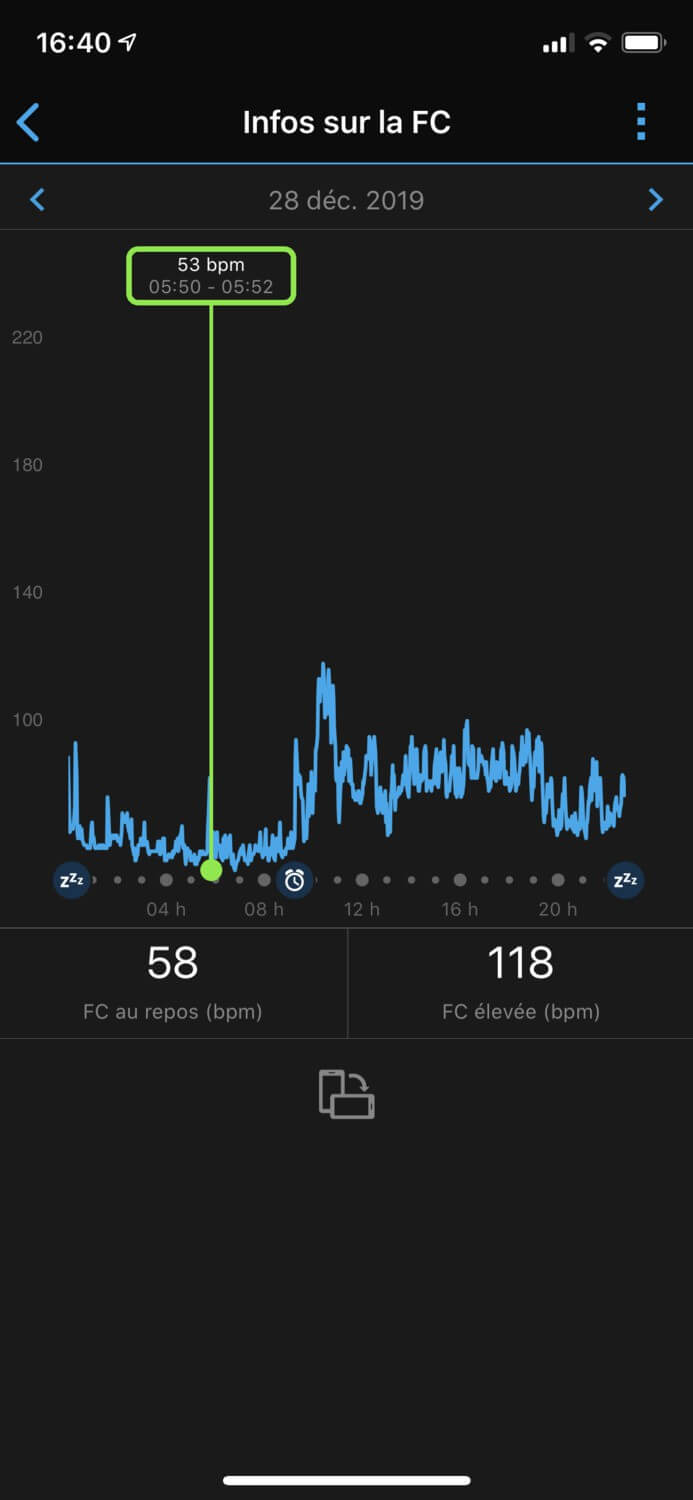Tap the green marker on the chart

(211, 870)
